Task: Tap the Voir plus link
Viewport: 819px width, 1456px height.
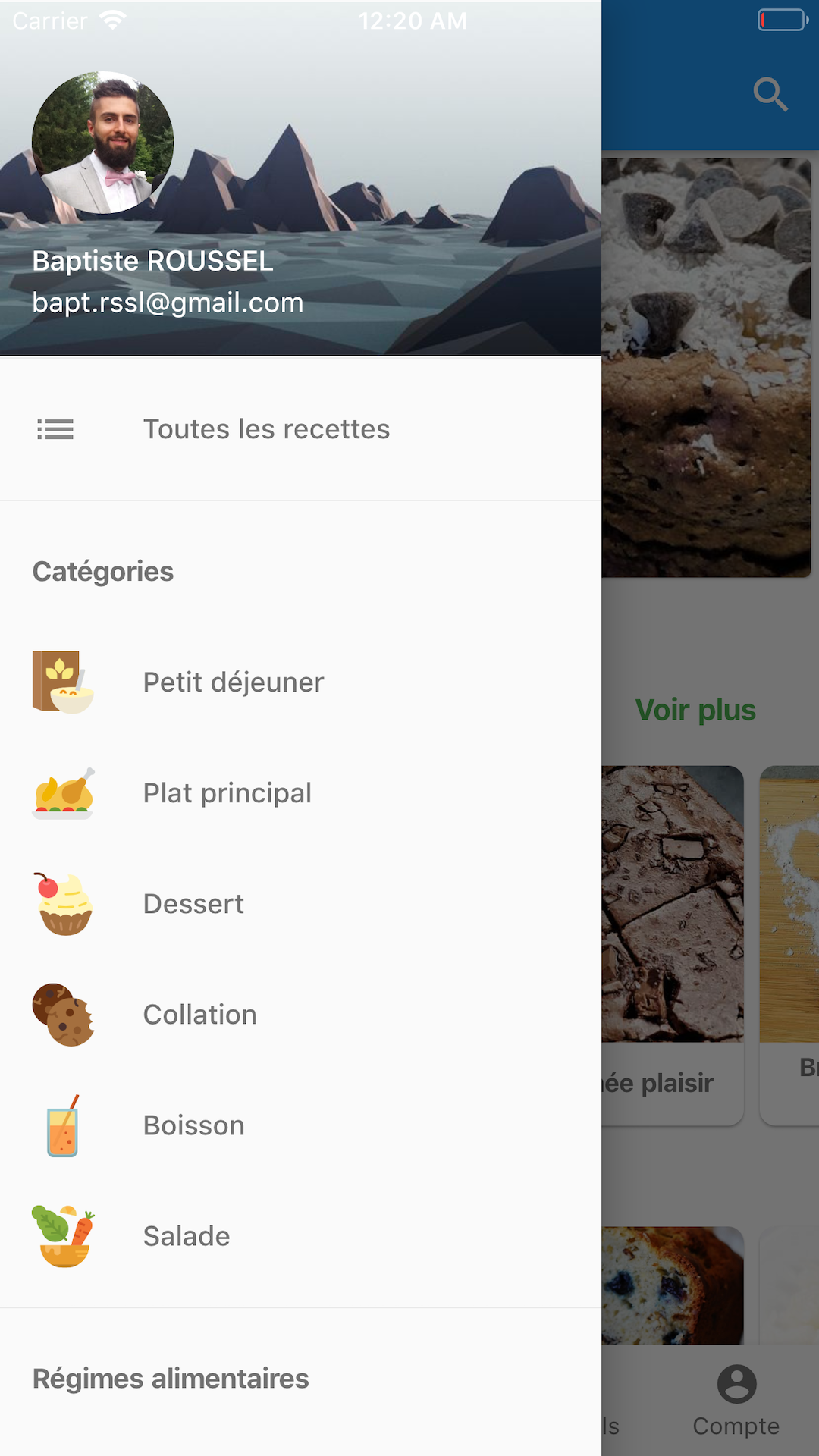Action: point(695,711)
